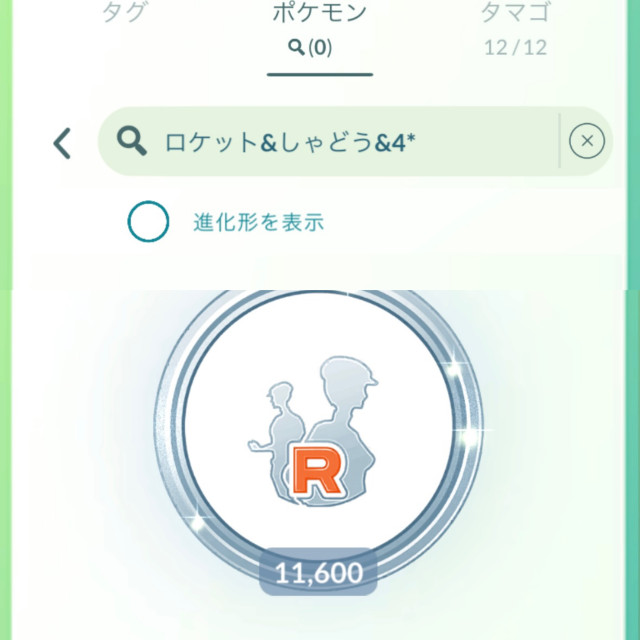Enable the 進化形を表示 option

[148, 222]
